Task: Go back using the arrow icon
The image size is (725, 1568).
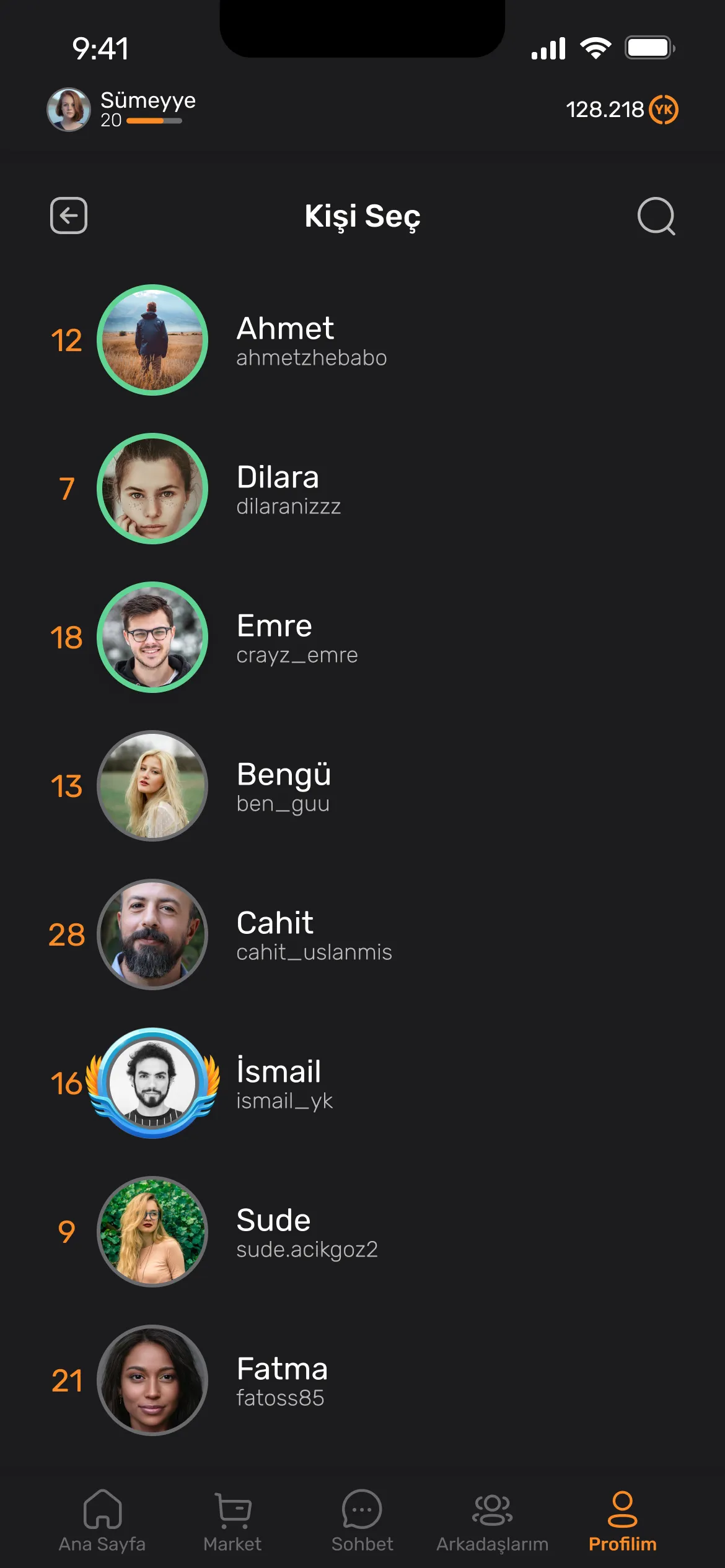Action: [68, 216]
